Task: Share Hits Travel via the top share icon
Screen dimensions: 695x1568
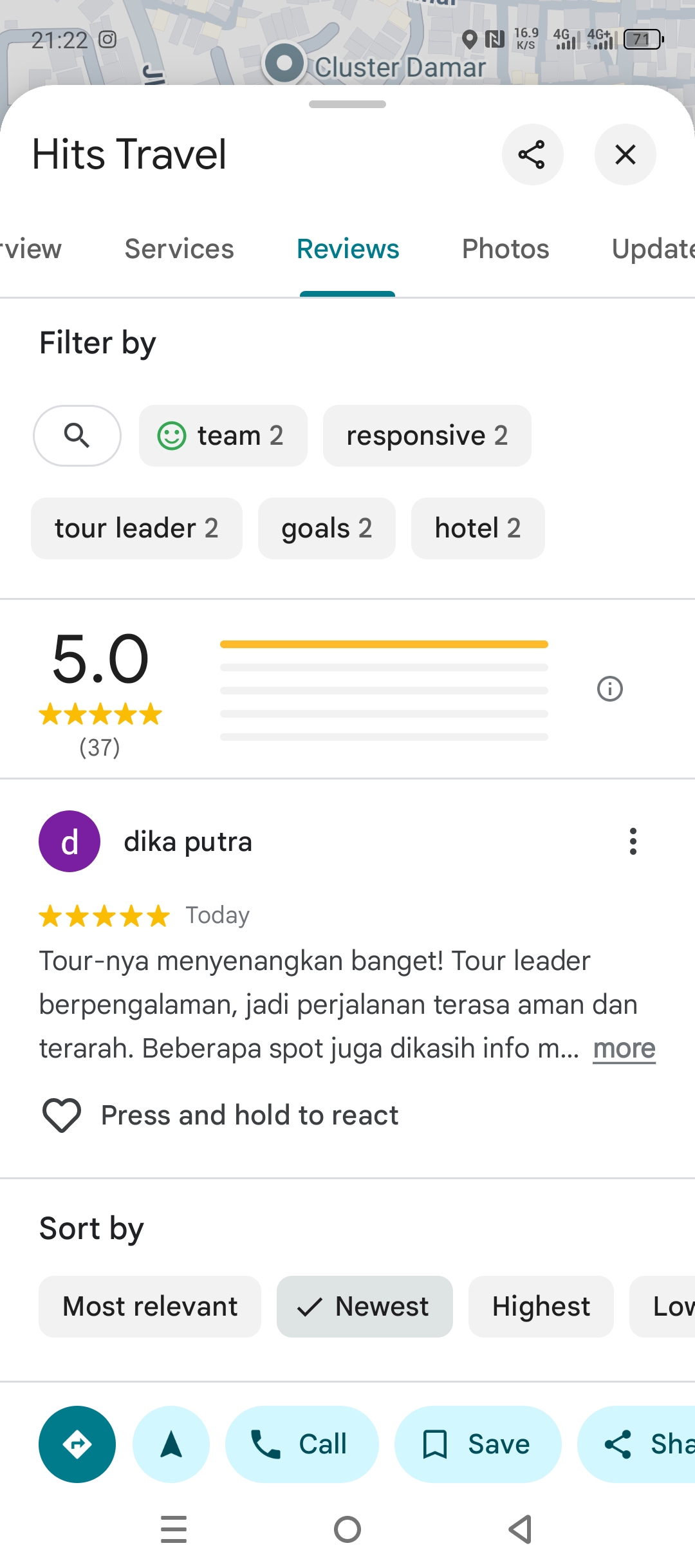Action: [532, 154]
